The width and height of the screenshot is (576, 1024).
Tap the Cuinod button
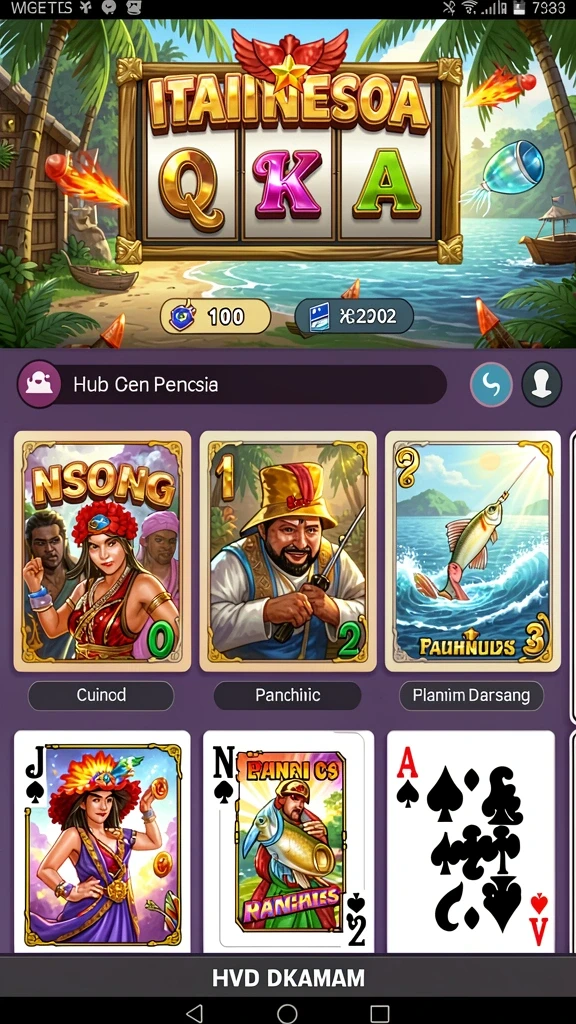pyautogui.click(x=101, y=696)
